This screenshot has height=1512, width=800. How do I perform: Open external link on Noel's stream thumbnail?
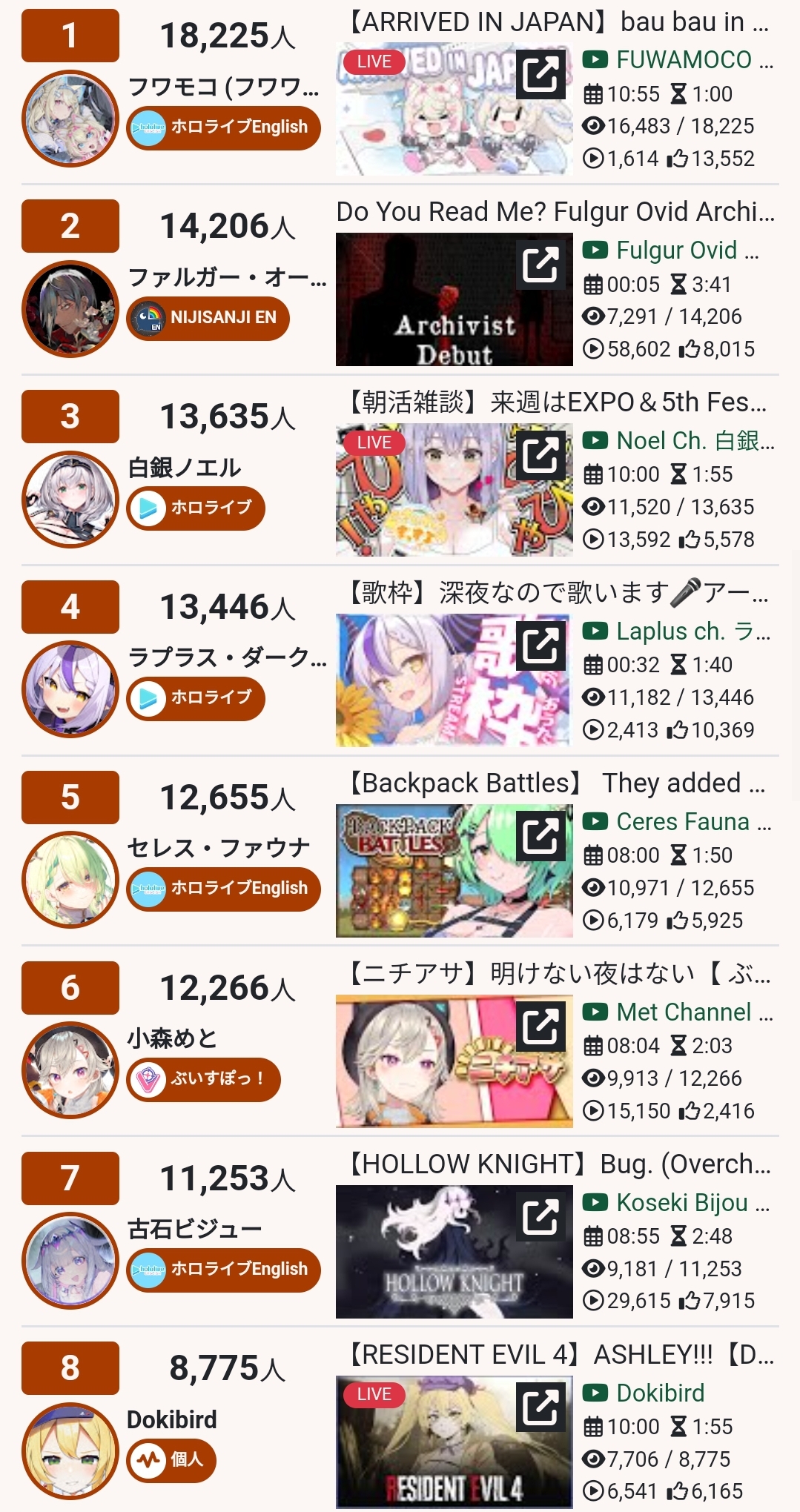(541, 455)
